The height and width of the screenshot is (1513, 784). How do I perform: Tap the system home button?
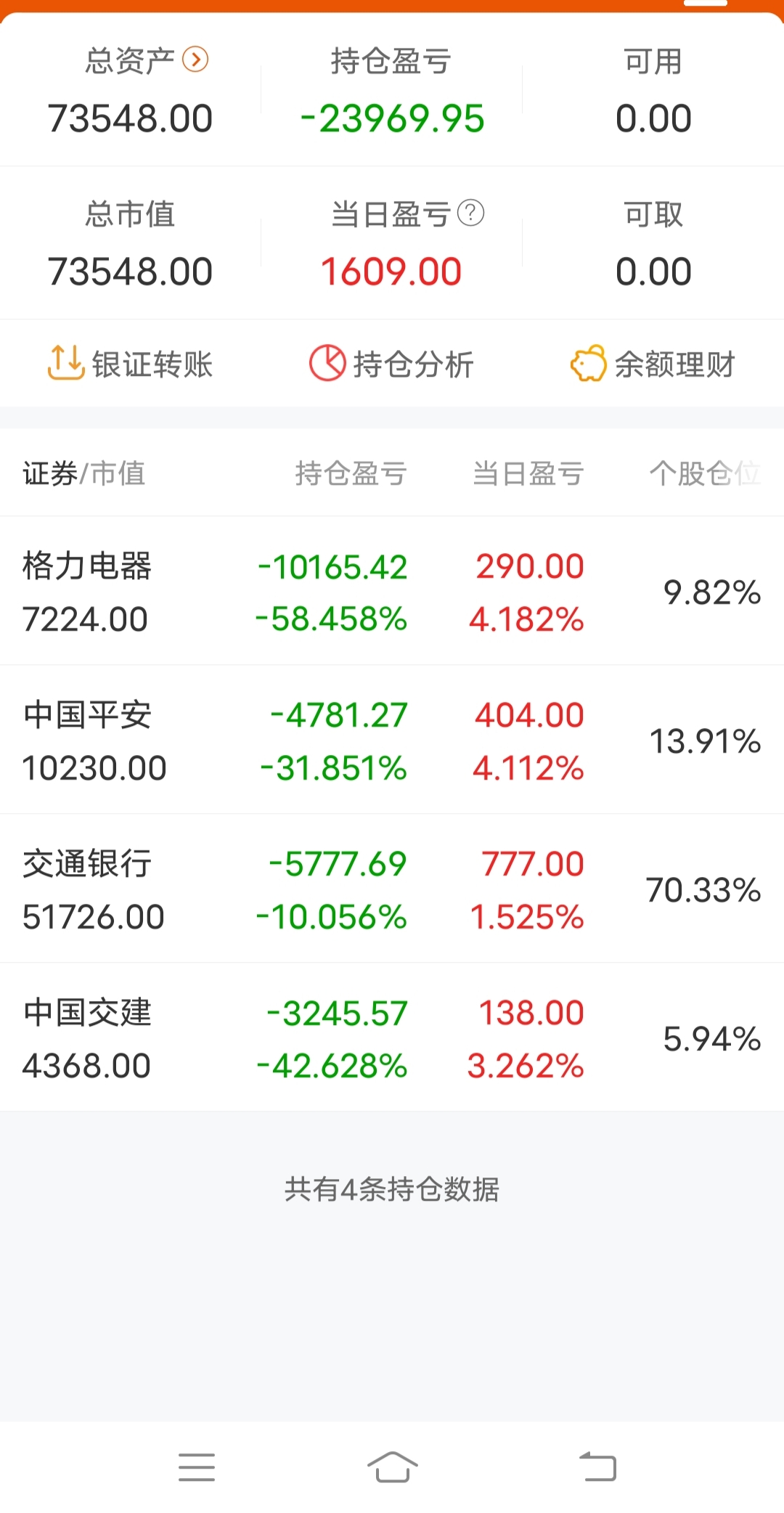coord(392,1467)
